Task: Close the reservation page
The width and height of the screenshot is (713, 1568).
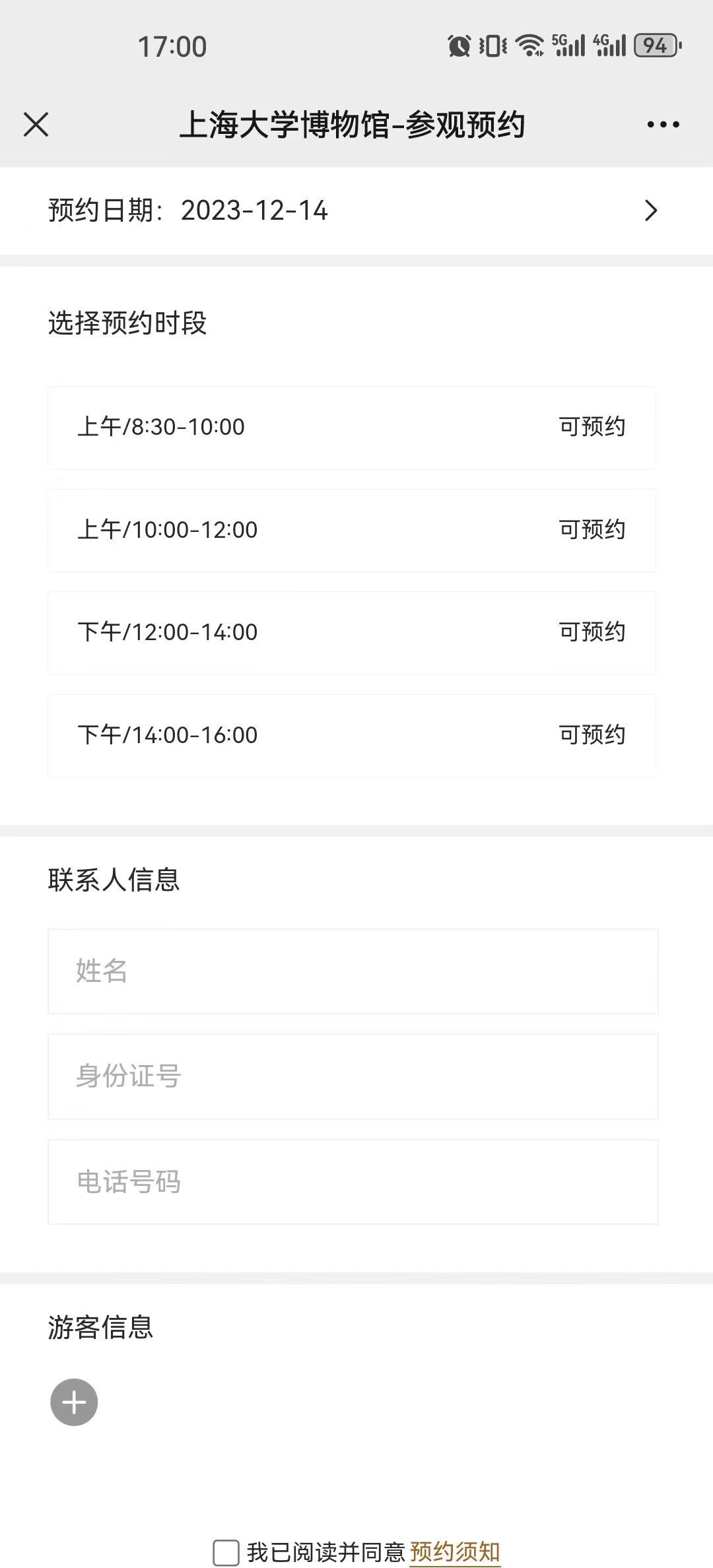Action: pos(36,124)
